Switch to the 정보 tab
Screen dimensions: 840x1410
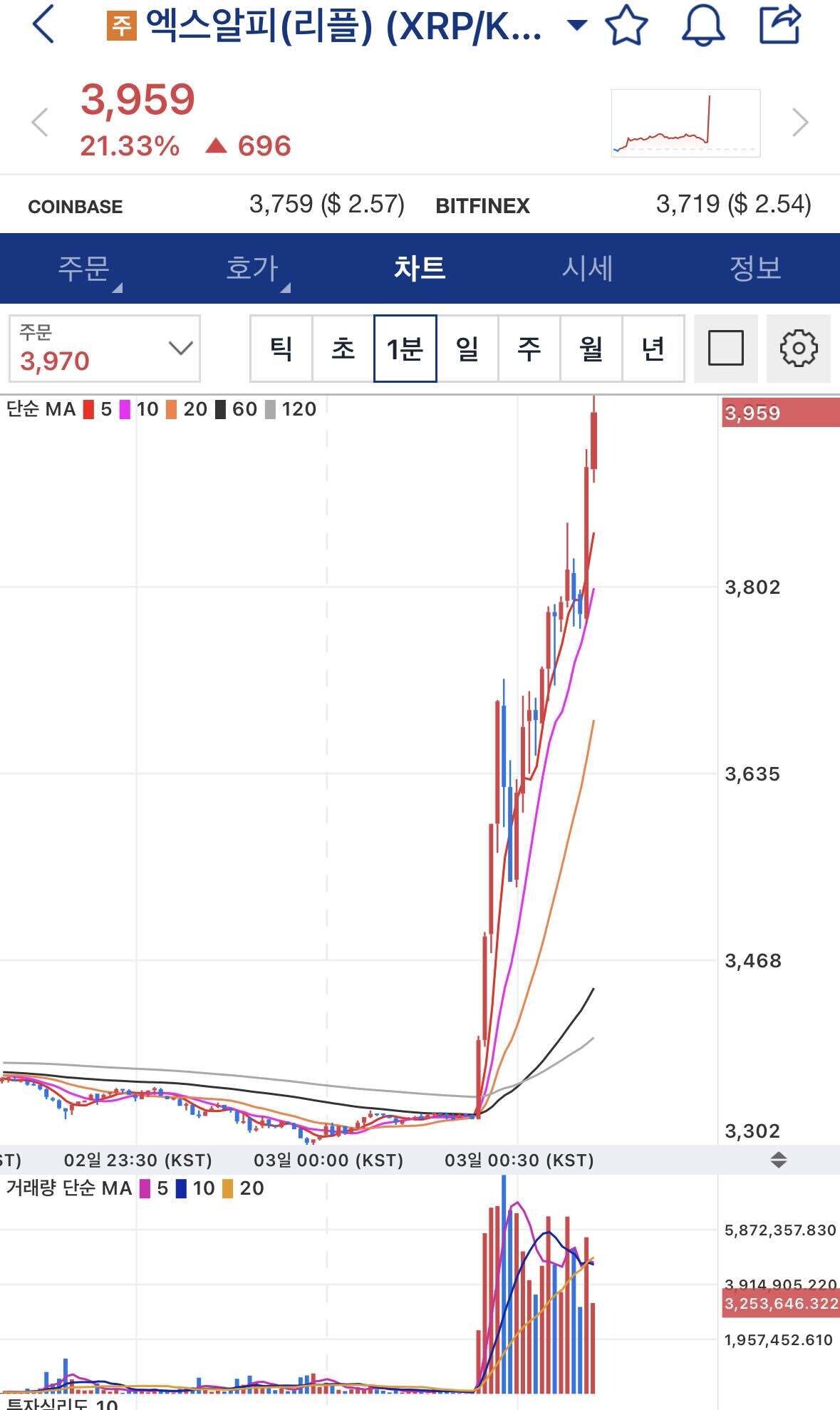(x=755, y=269)
